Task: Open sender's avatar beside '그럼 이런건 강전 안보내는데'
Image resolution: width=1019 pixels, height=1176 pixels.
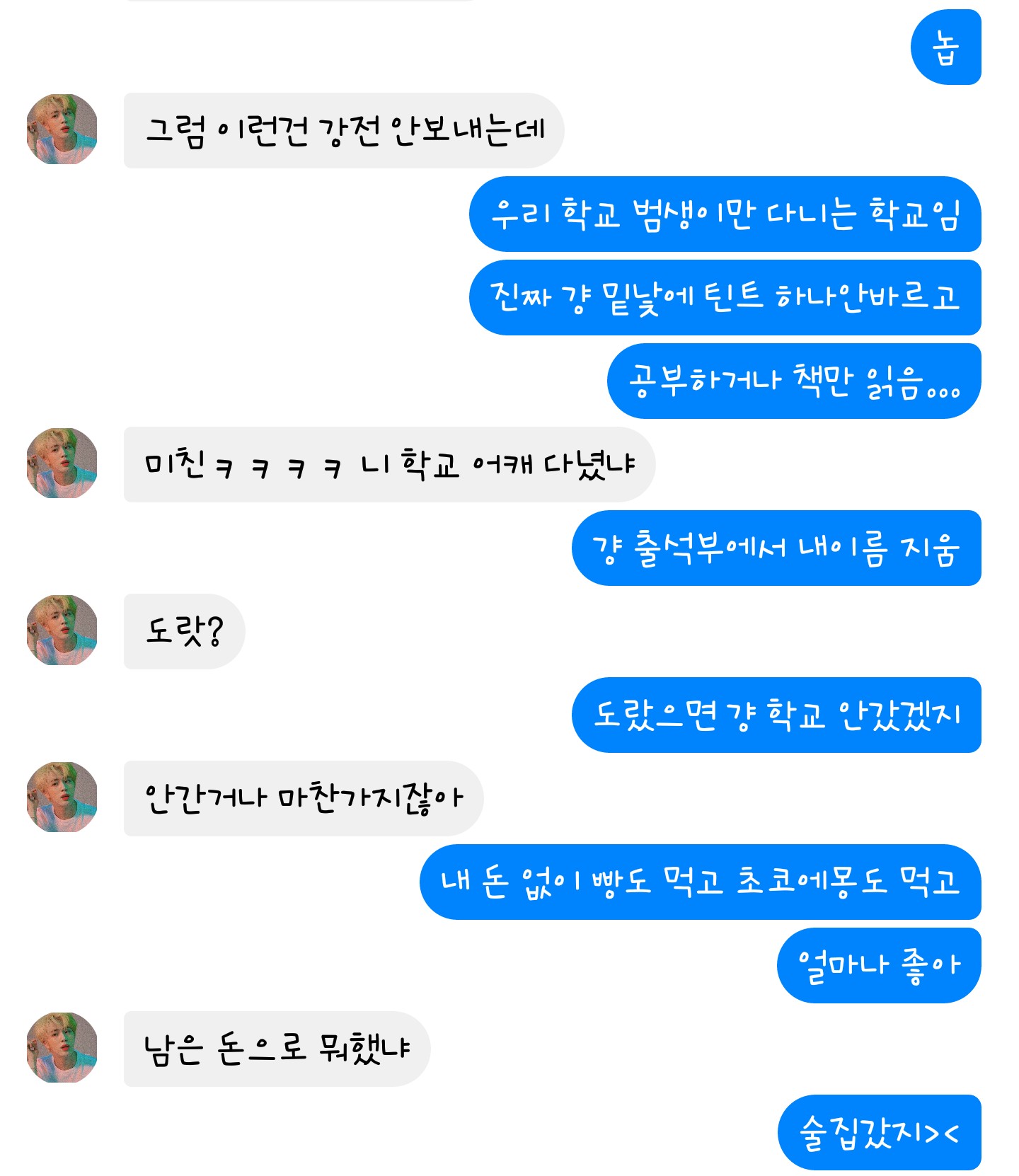Action: (x=62, y=129)
